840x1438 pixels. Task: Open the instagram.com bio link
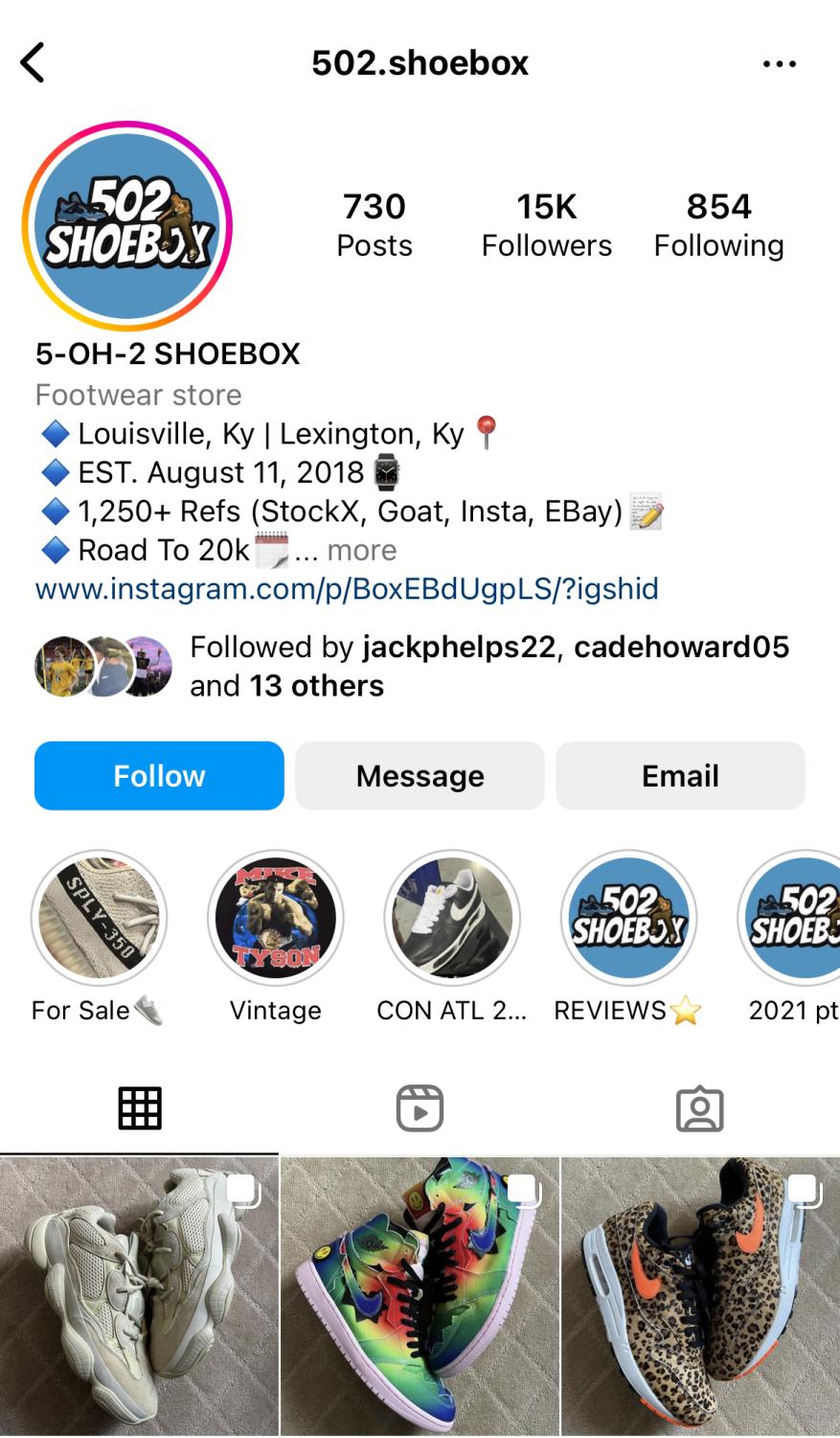click(347, 588)
